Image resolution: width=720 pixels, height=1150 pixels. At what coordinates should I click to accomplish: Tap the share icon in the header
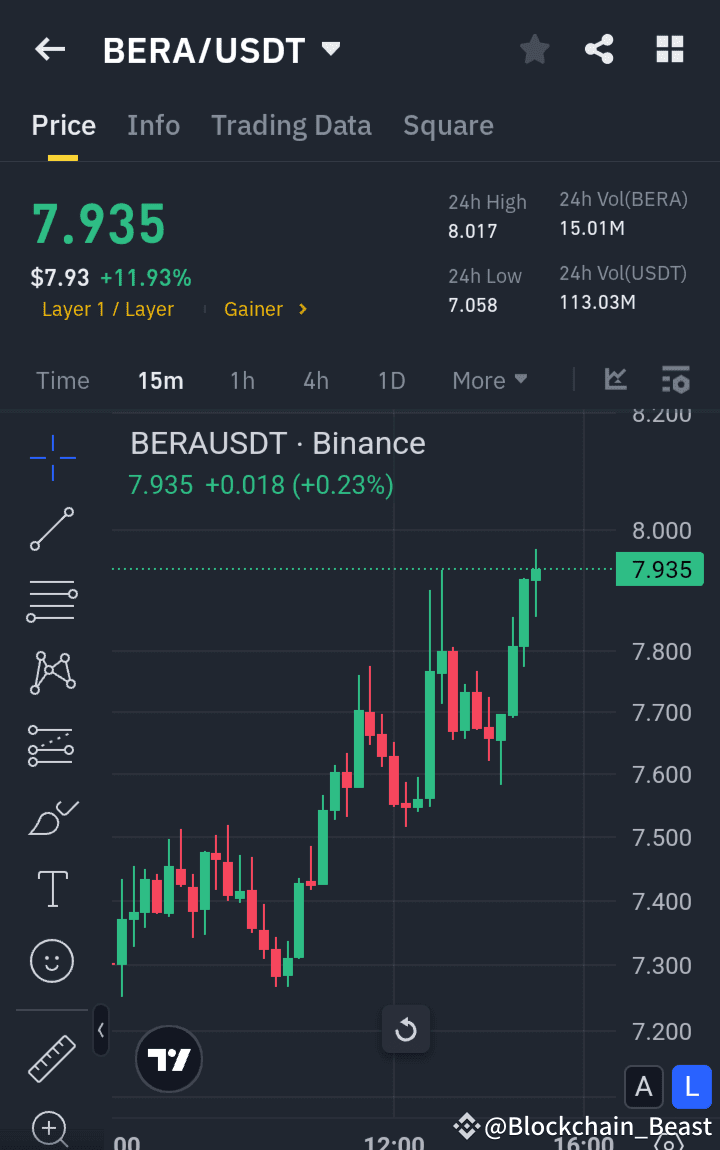pos(599,49)
